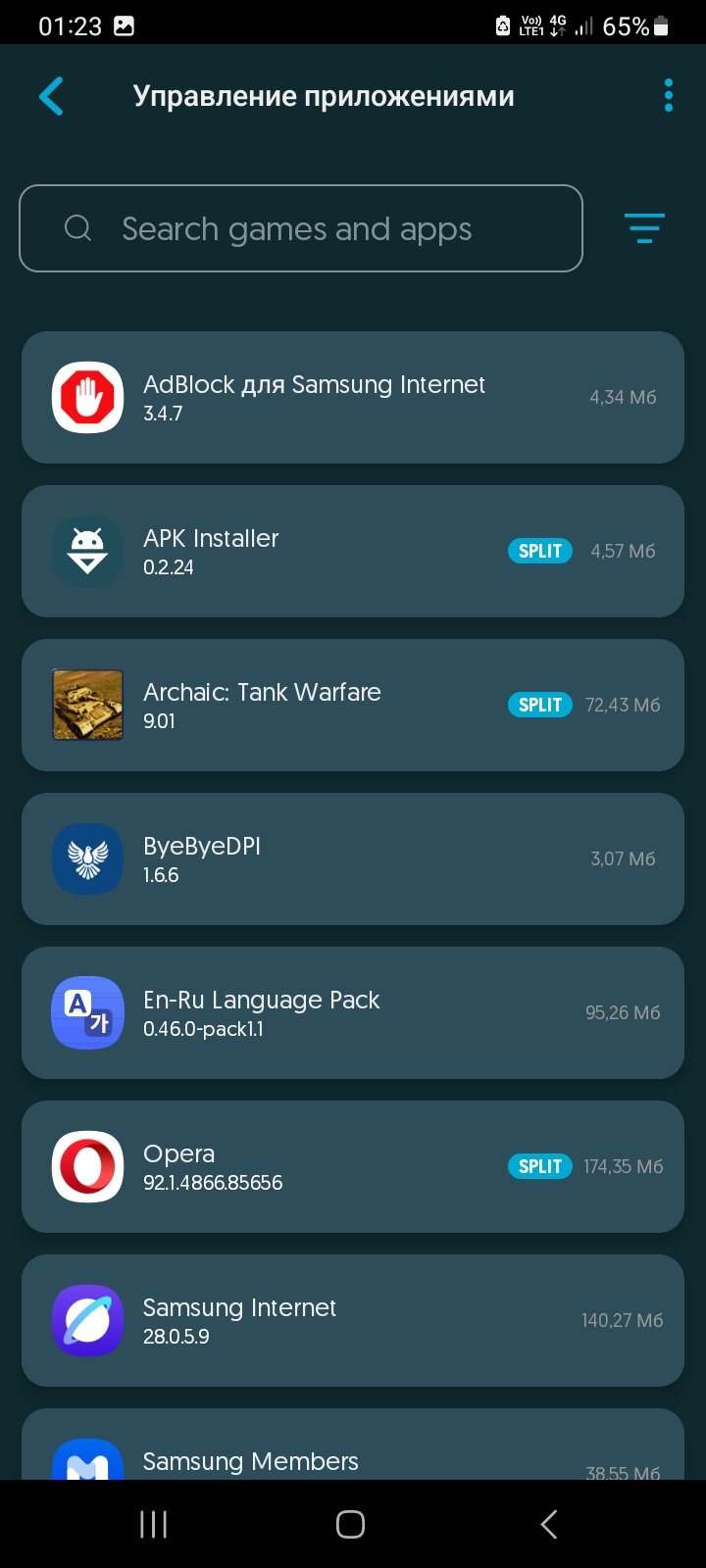Open the three-dot overflow menu
Viewport: 706px width, 1568px height.
coord(668,96)
